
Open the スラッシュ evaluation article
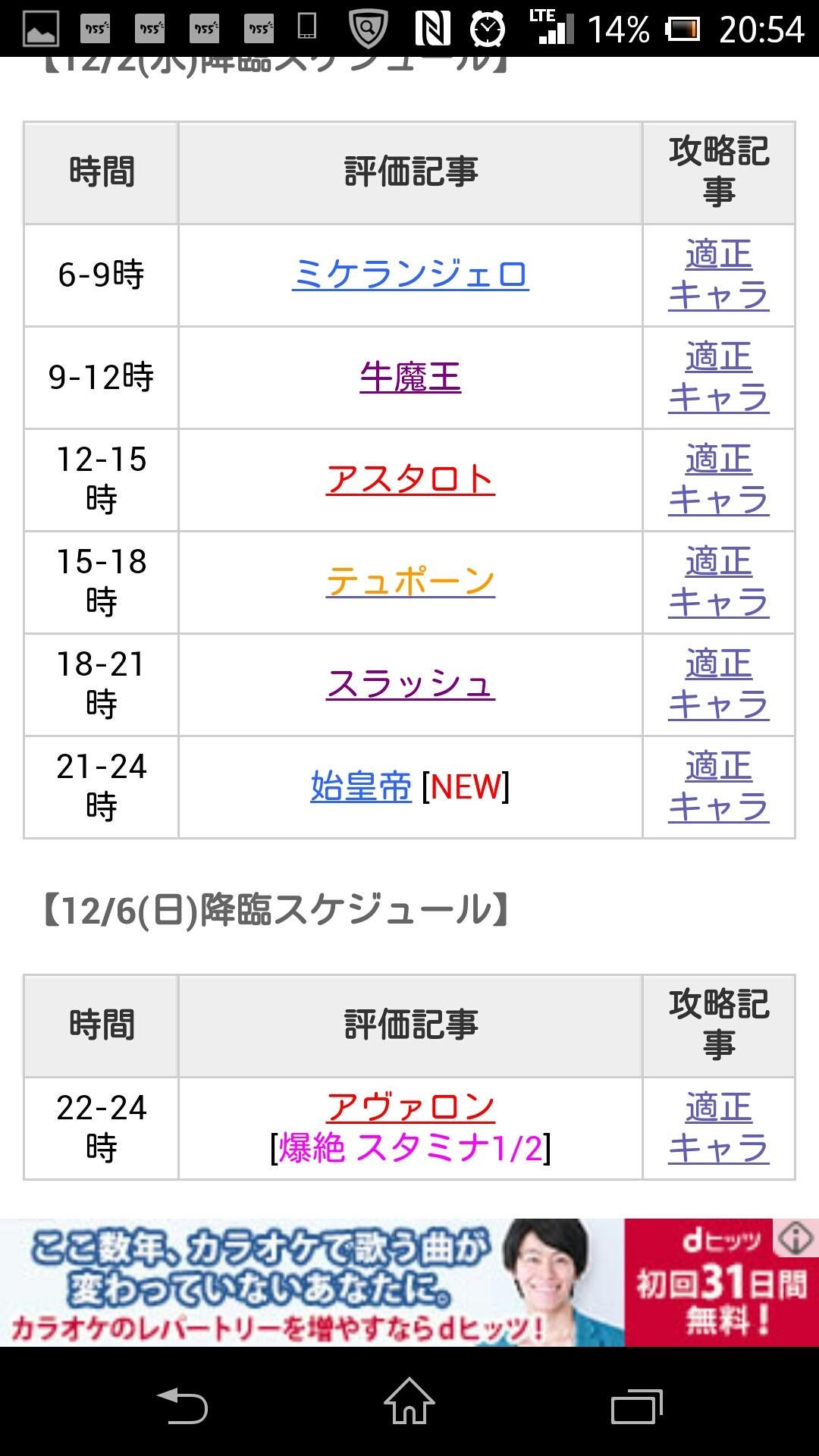[410, 684]
